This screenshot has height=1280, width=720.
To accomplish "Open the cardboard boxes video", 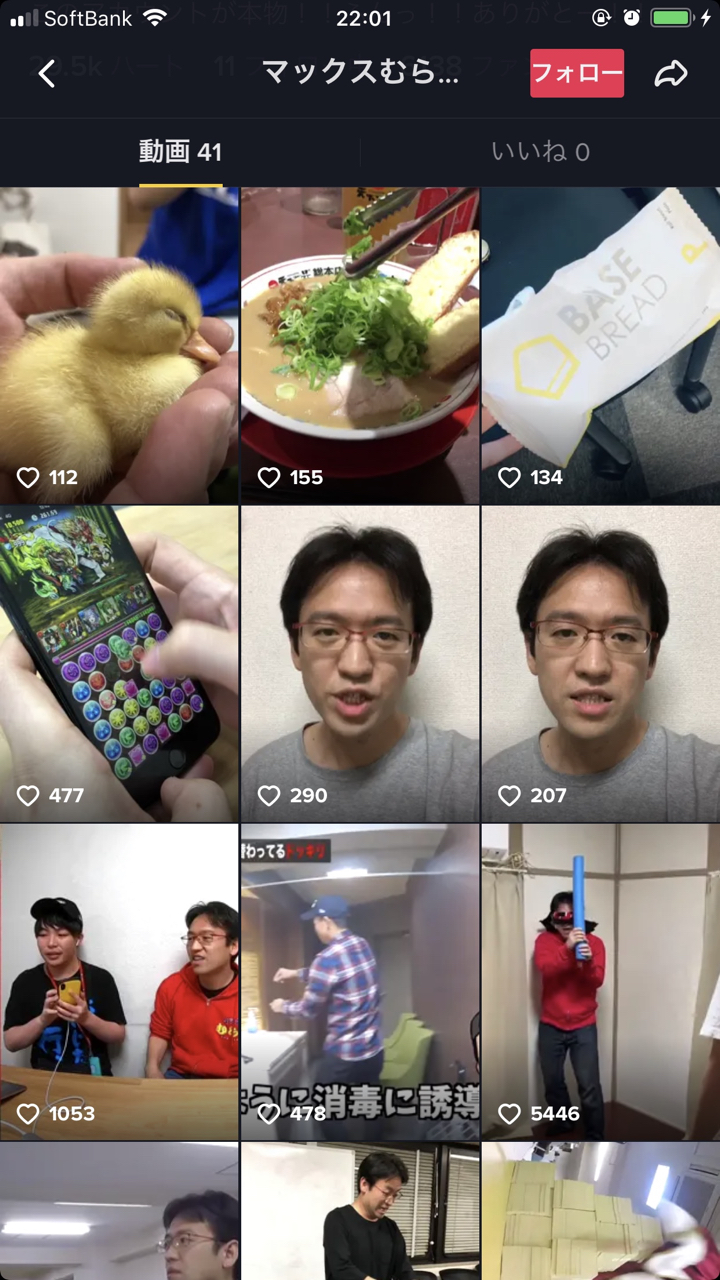I will pos(600,1212).
